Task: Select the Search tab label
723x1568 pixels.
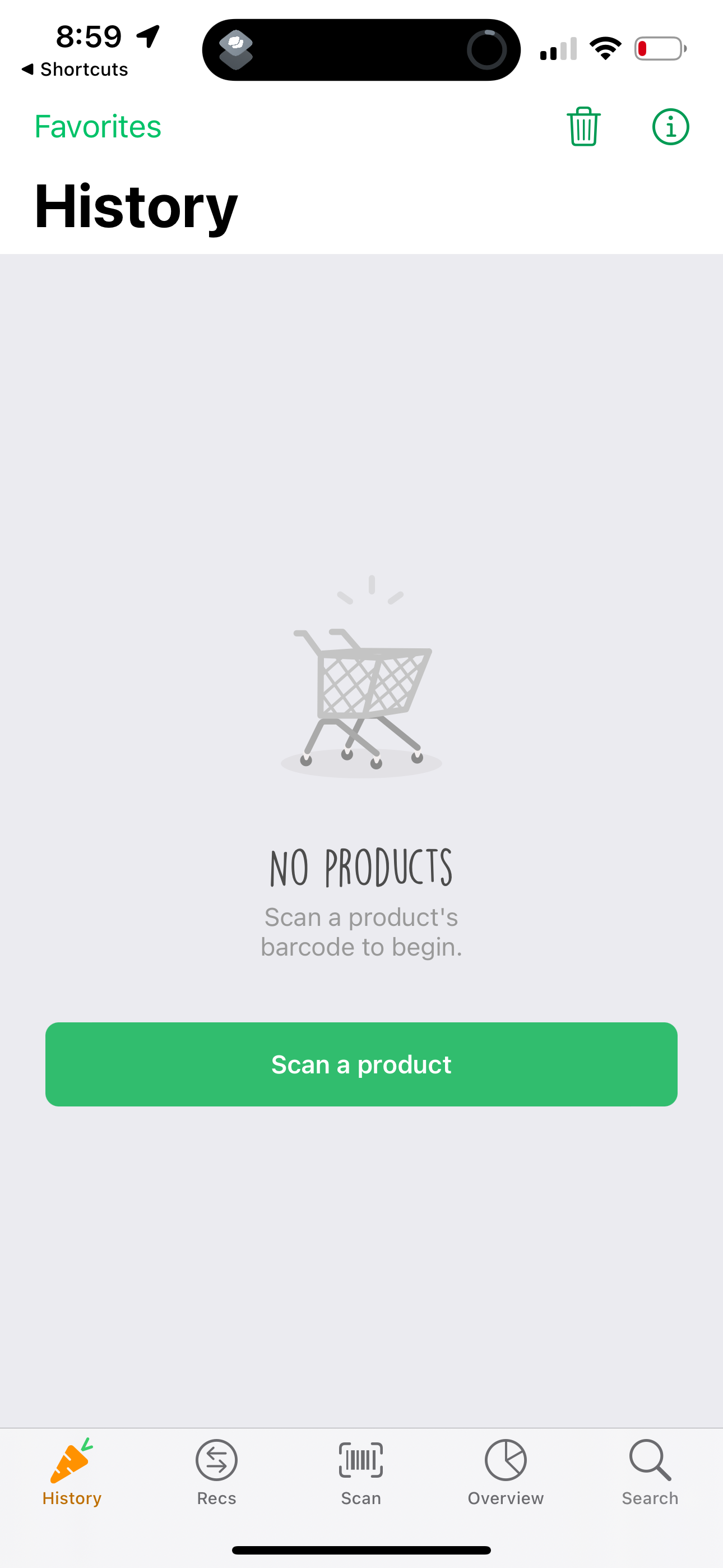Action: (x=650, y=1498)
